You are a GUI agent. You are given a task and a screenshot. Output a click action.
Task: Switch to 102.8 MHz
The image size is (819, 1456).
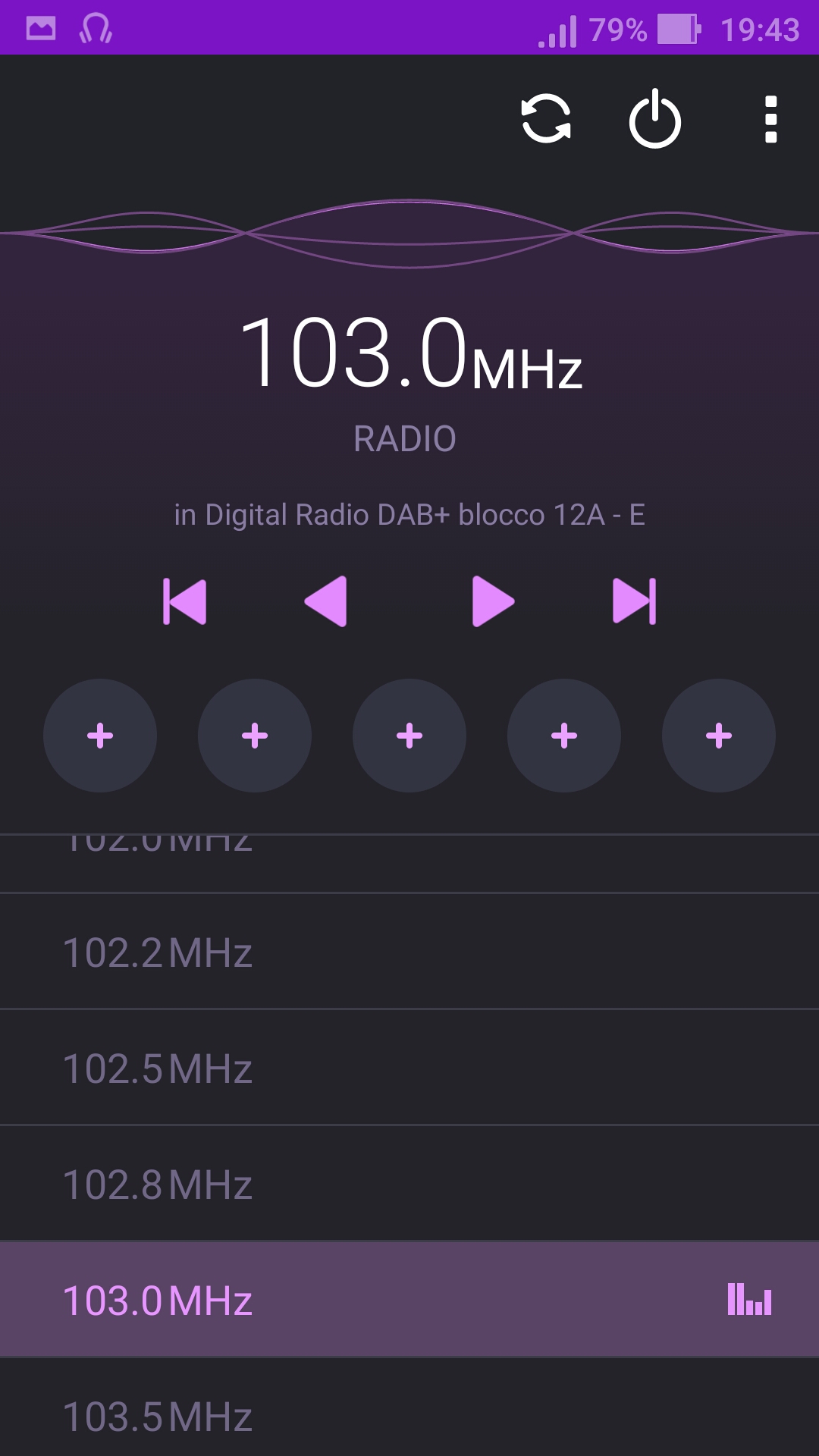pos(409,1184)
